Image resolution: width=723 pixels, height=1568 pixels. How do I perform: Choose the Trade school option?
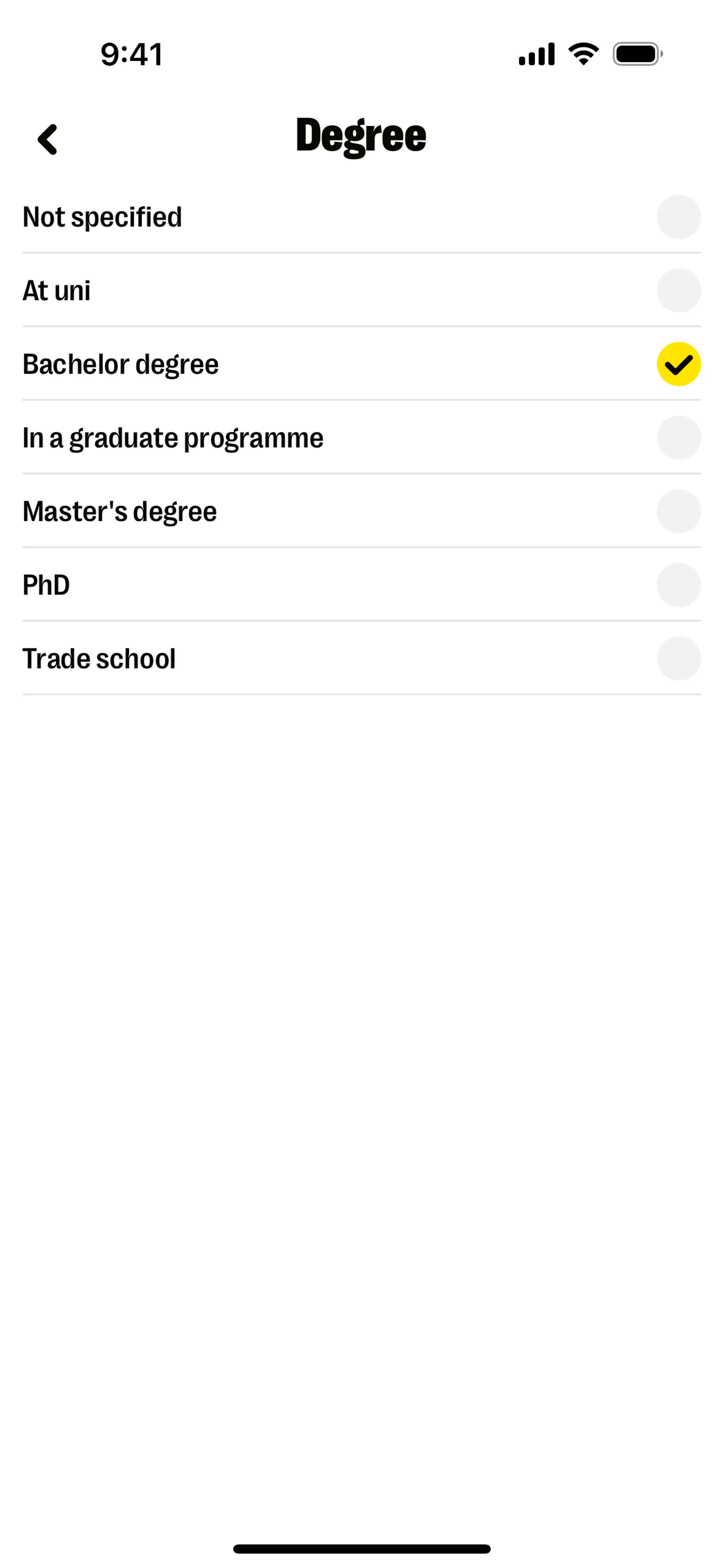coord(678,659)
